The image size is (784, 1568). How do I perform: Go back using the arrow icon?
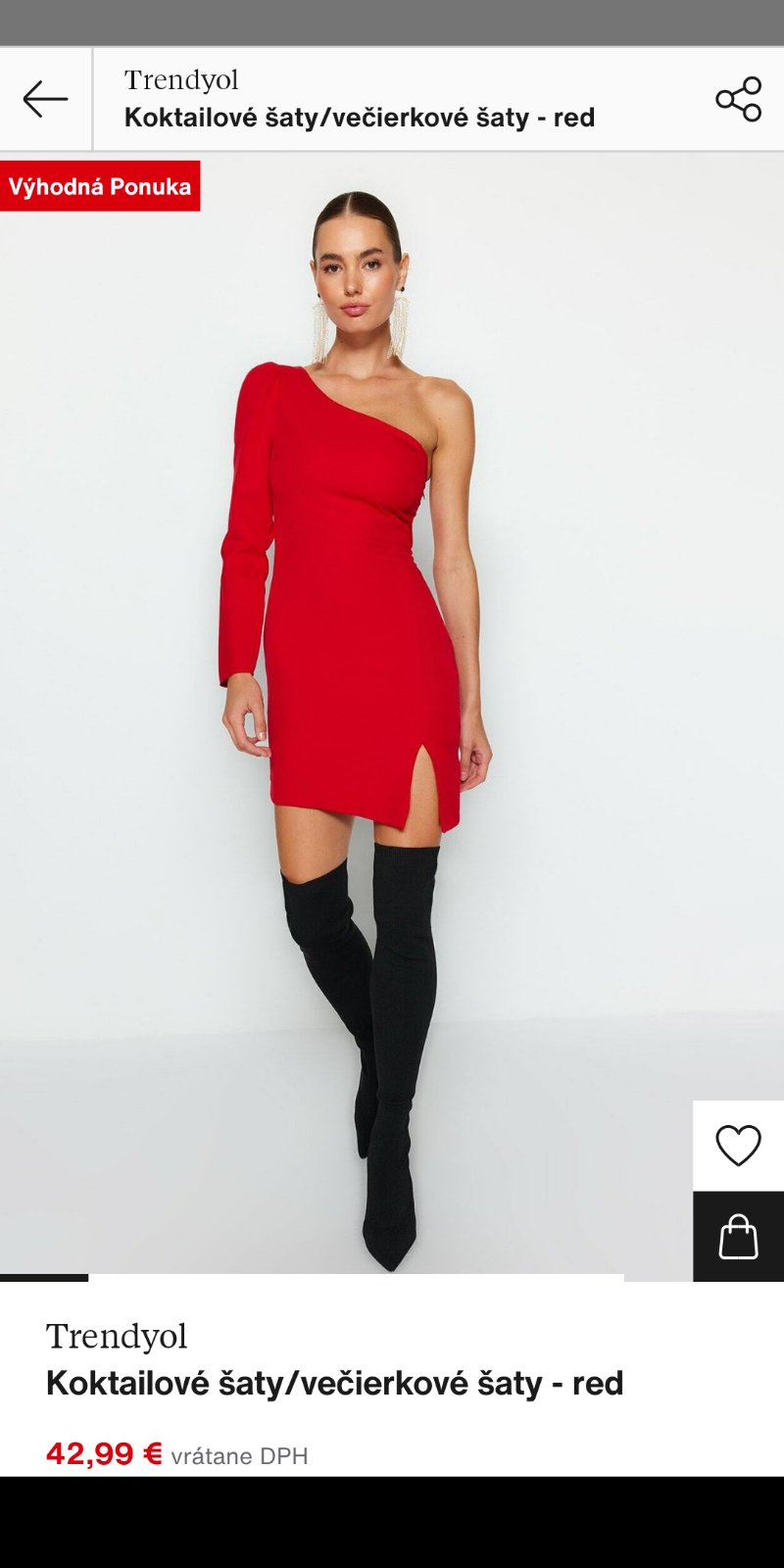(45, 99)
